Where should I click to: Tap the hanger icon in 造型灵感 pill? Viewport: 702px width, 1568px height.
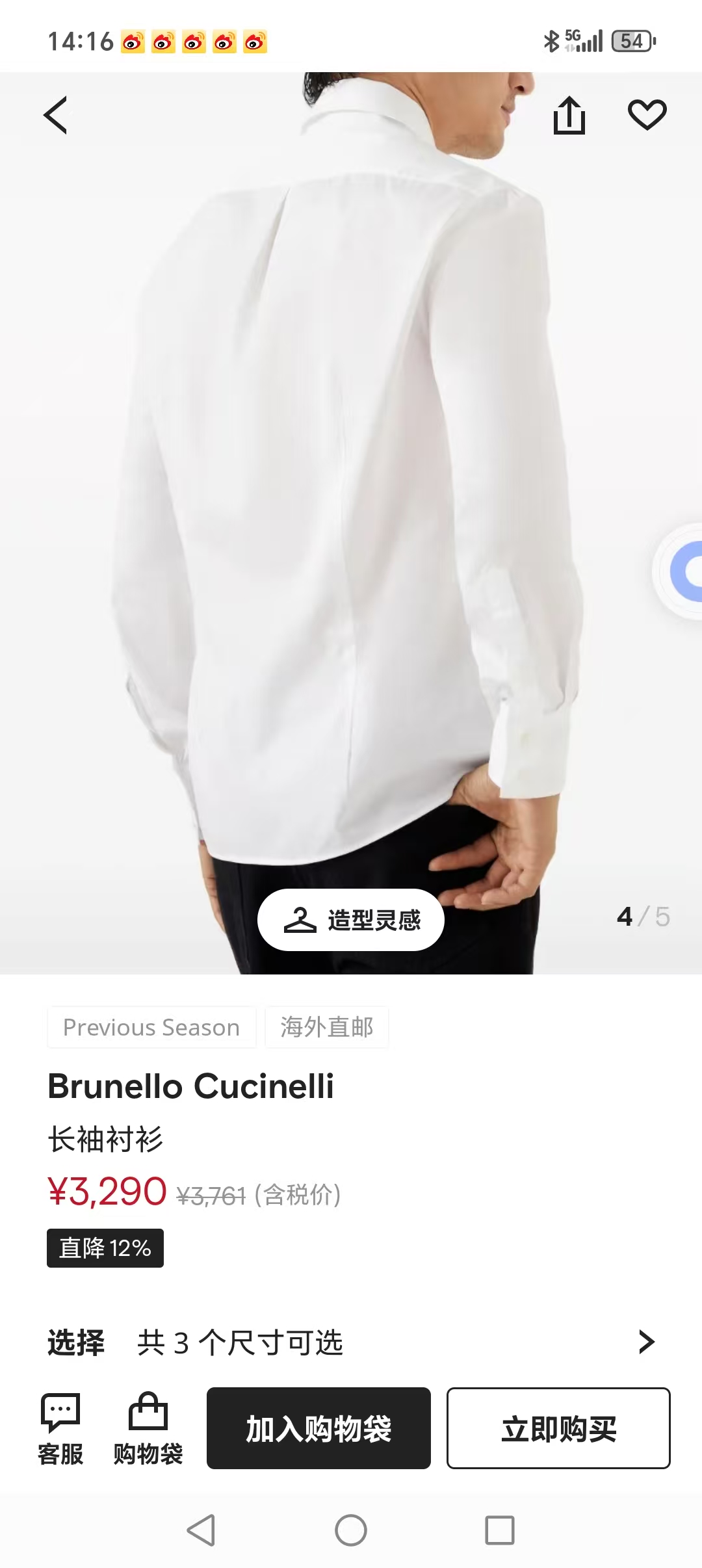[x=300, y=920]
